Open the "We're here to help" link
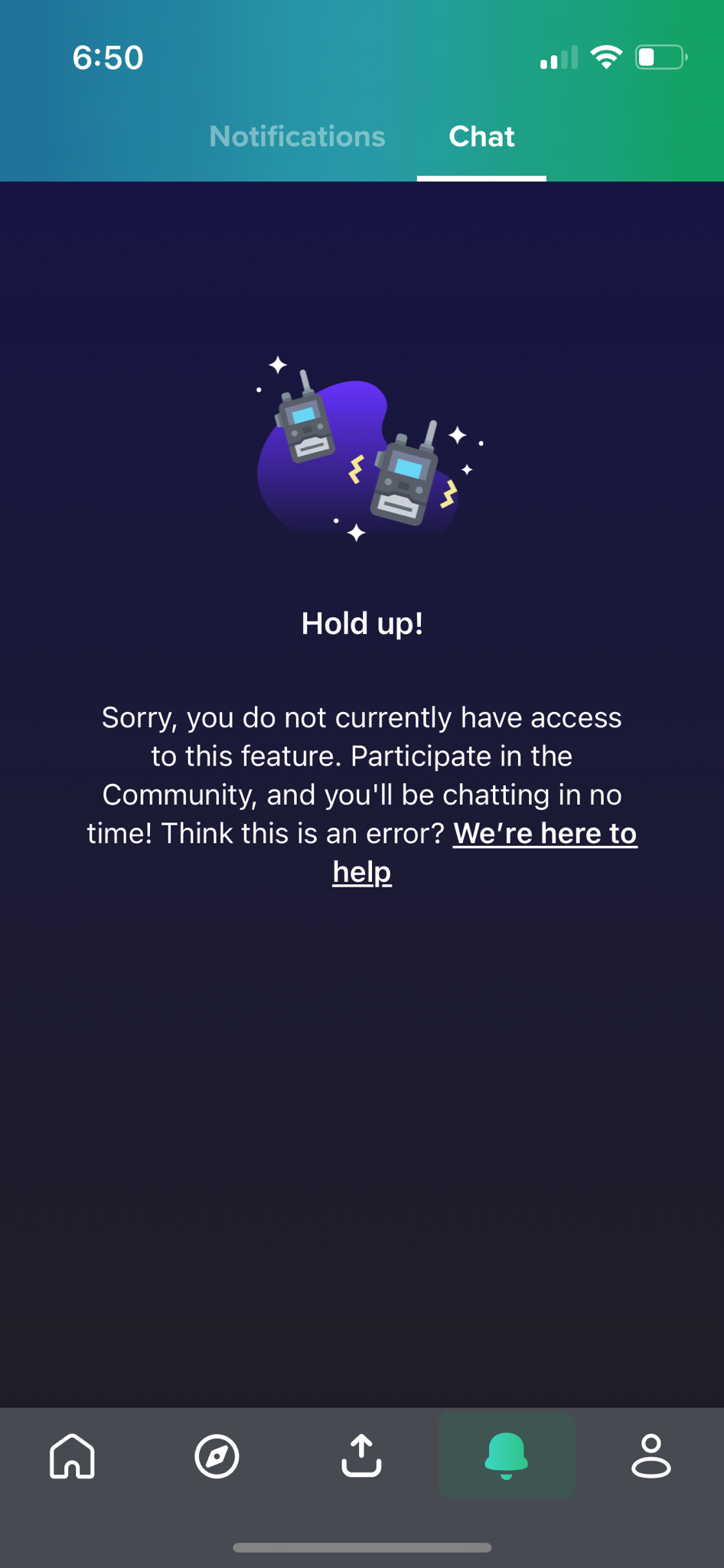The image size is (724, 1568). (x=544, y=834)
